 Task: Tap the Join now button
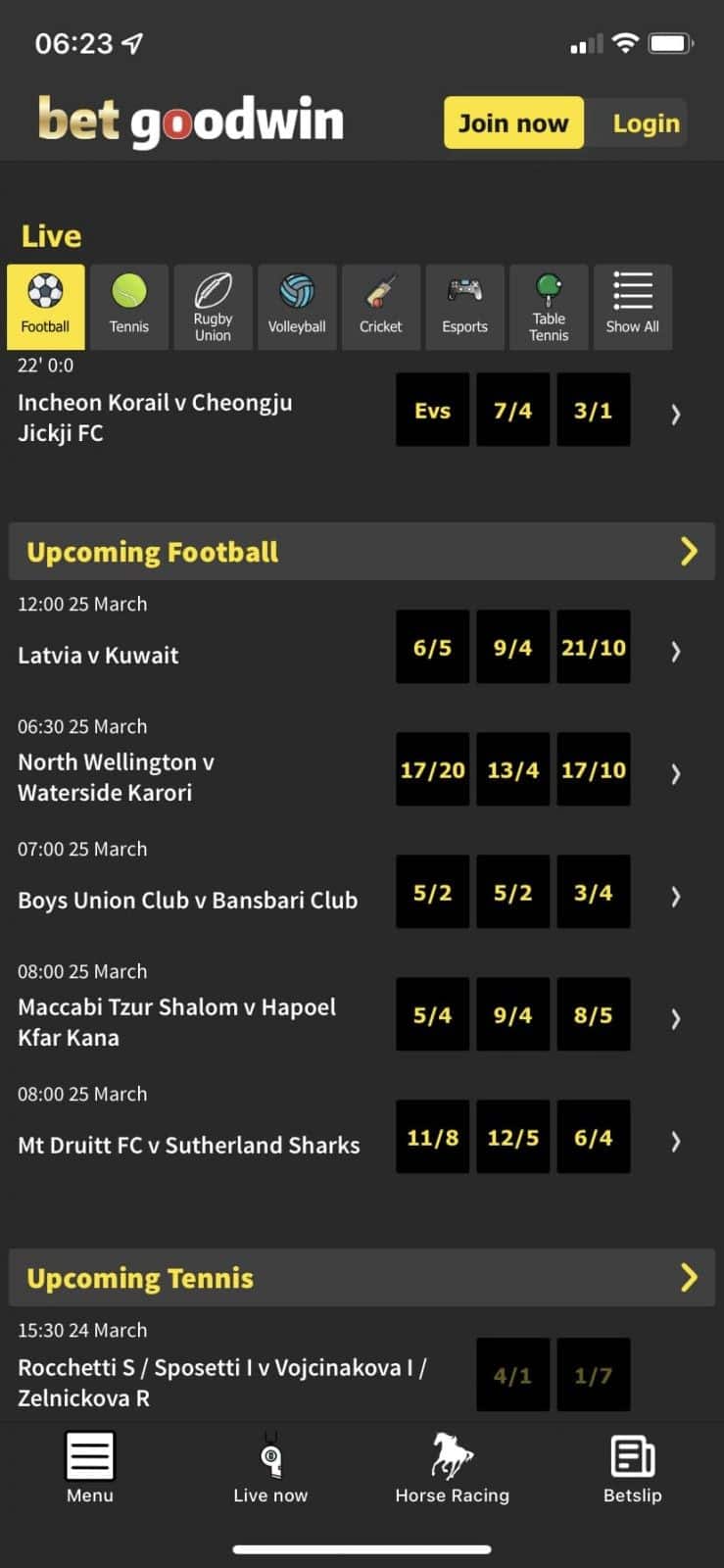click(512, 122)
